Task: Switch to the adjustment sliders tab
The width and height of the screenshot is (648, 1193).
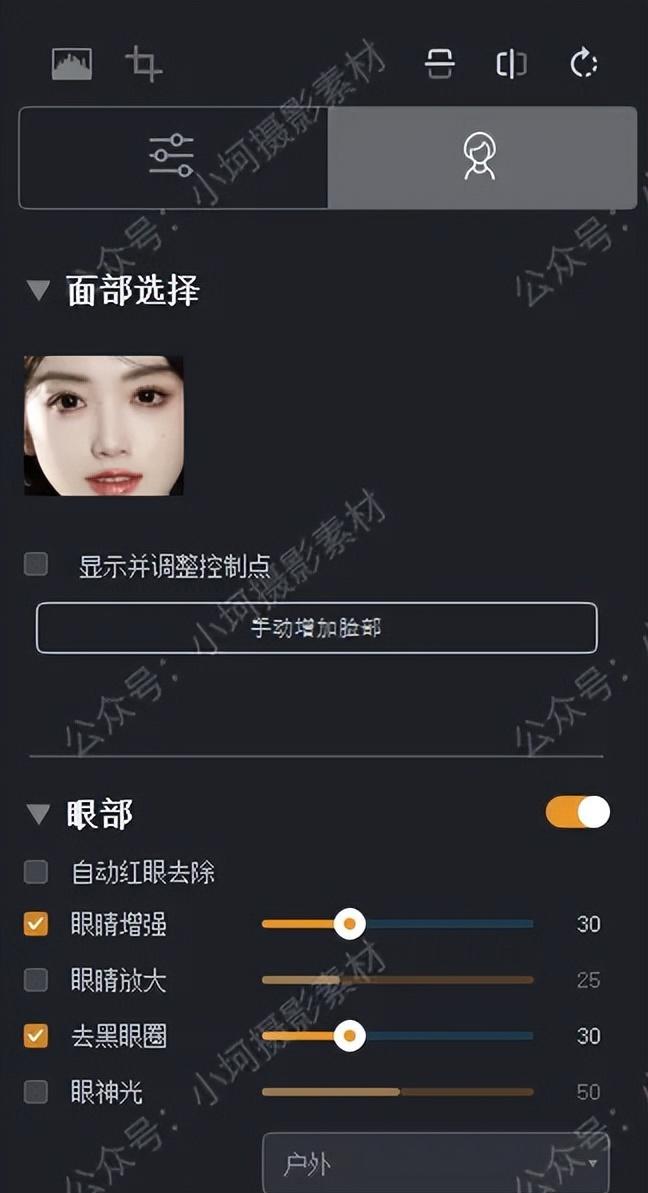Action: click(173, 158)
